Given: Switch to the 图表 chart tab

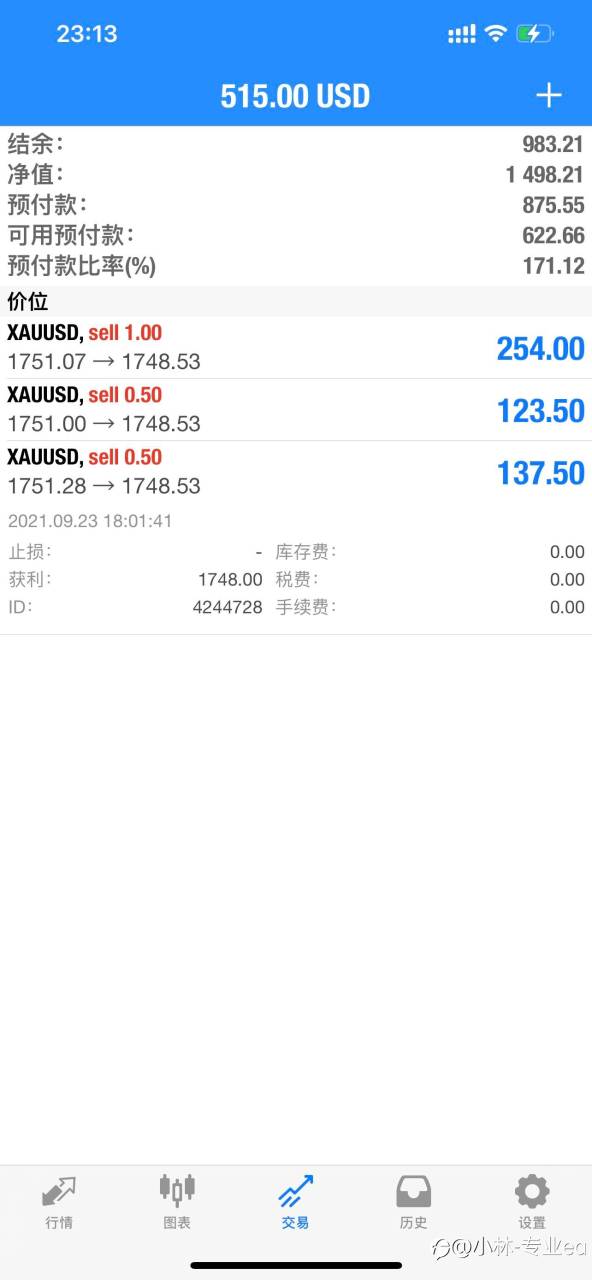Looking at the screenshot, I should click(177, 1201).
